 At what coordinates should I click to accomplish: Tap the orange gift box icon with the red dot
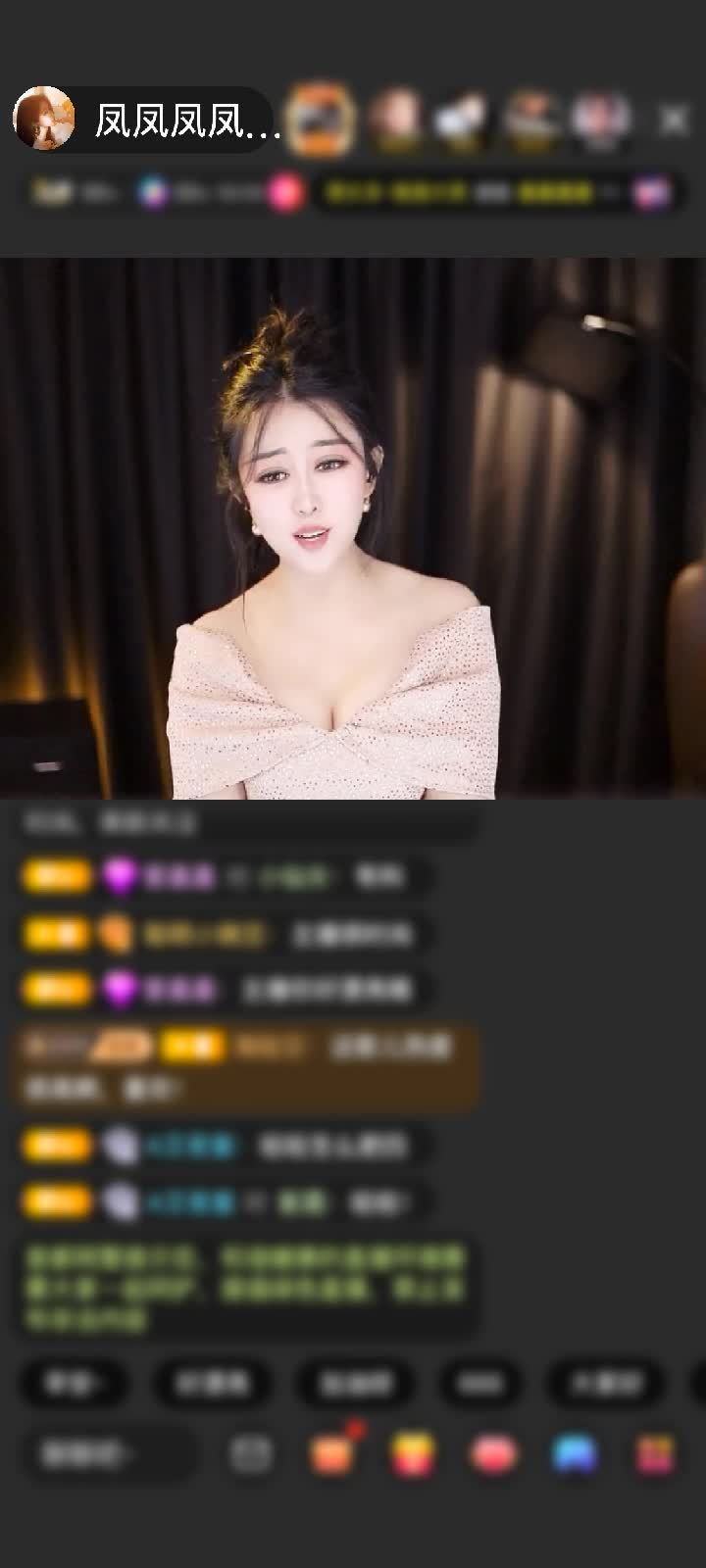point(332,1452)
